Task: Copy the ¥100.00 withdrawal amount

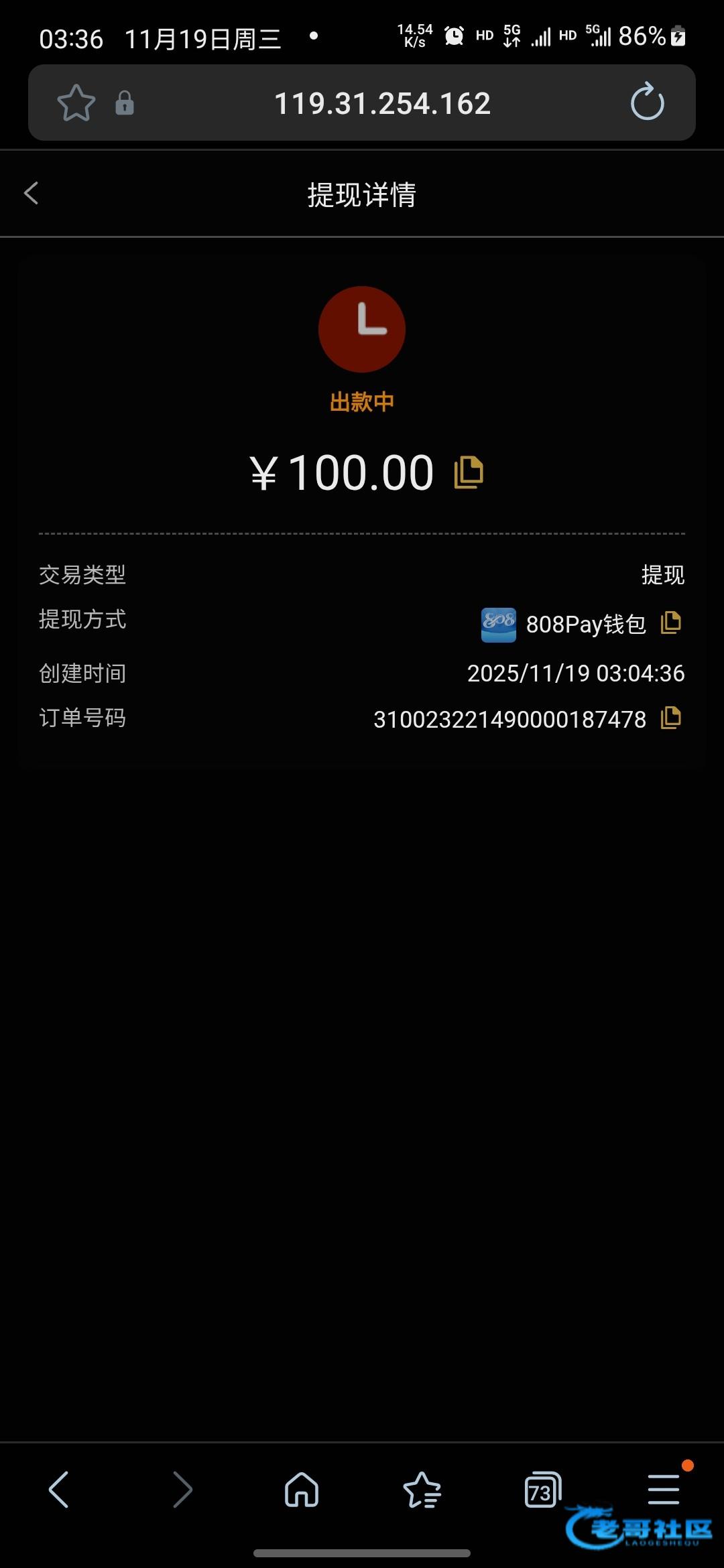Action: 469,472
